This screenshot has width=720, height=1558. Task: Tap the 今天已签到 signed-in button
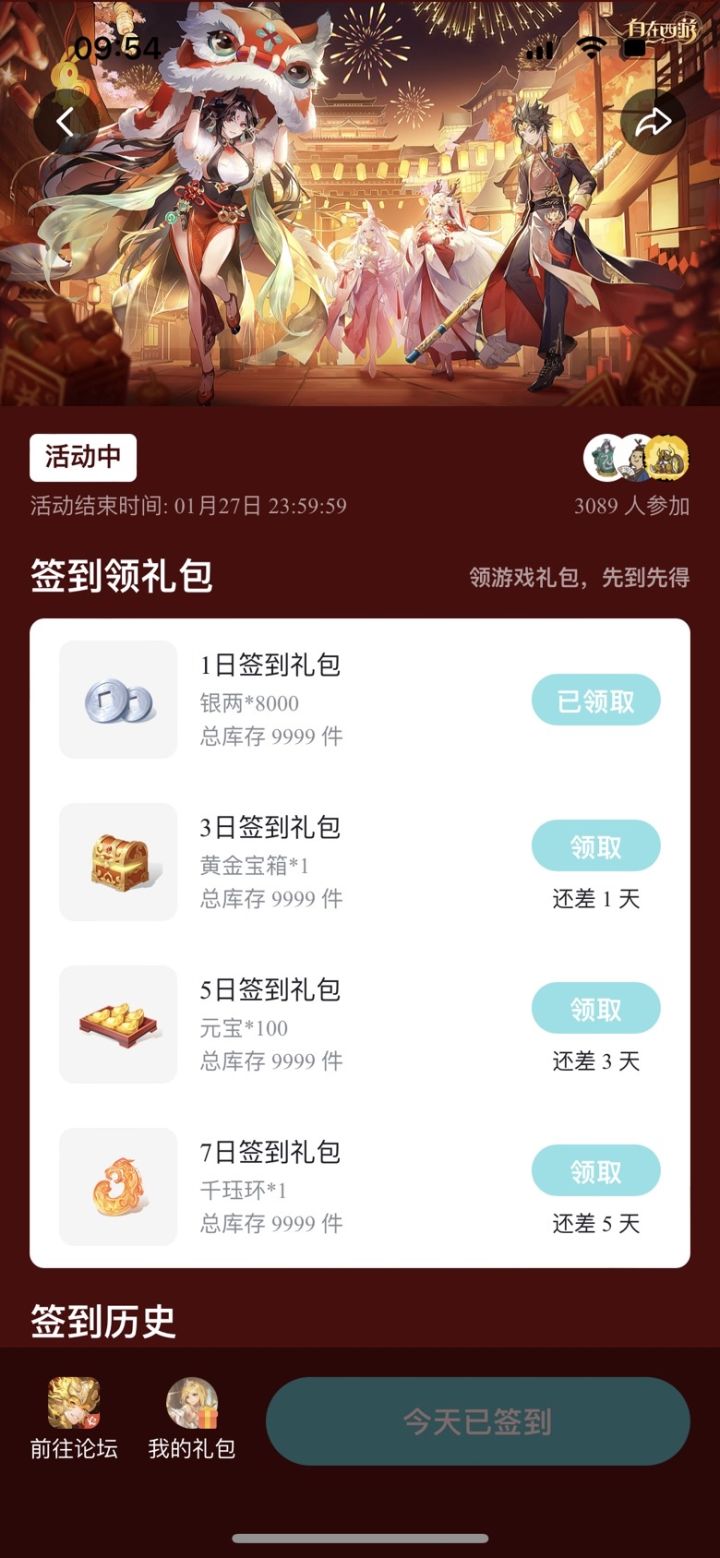point(477,1421)
